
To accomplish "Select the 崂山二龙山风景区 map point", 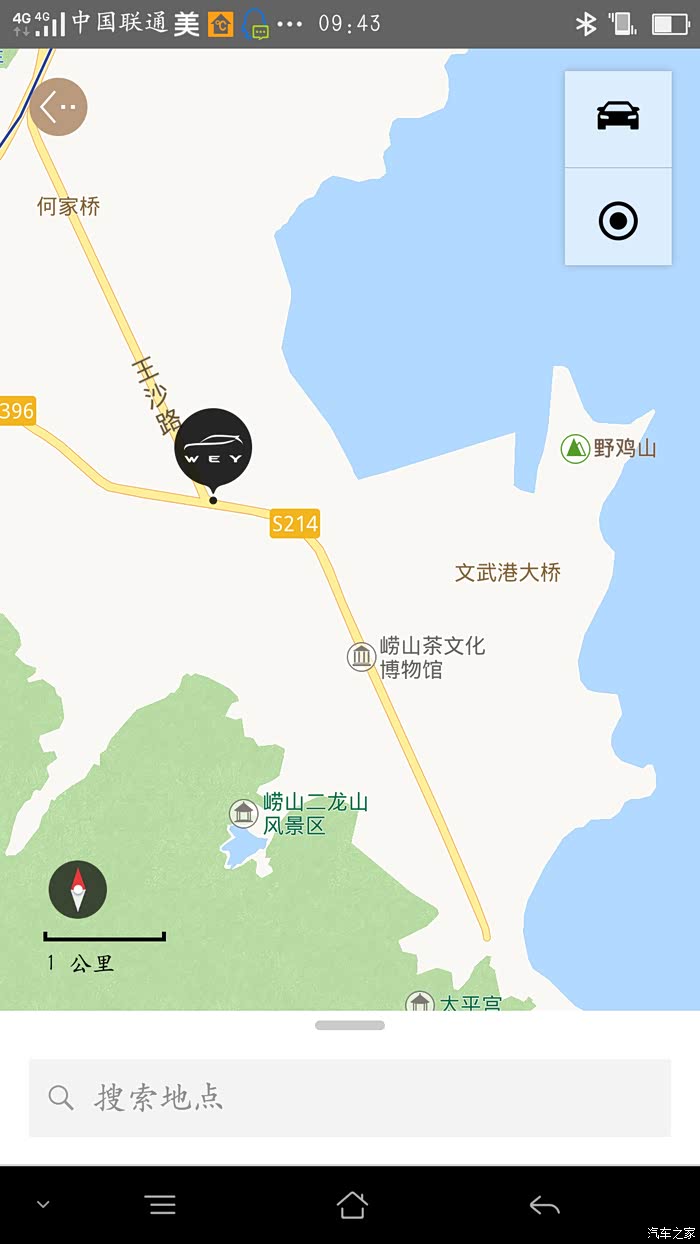I will point(244,813).
